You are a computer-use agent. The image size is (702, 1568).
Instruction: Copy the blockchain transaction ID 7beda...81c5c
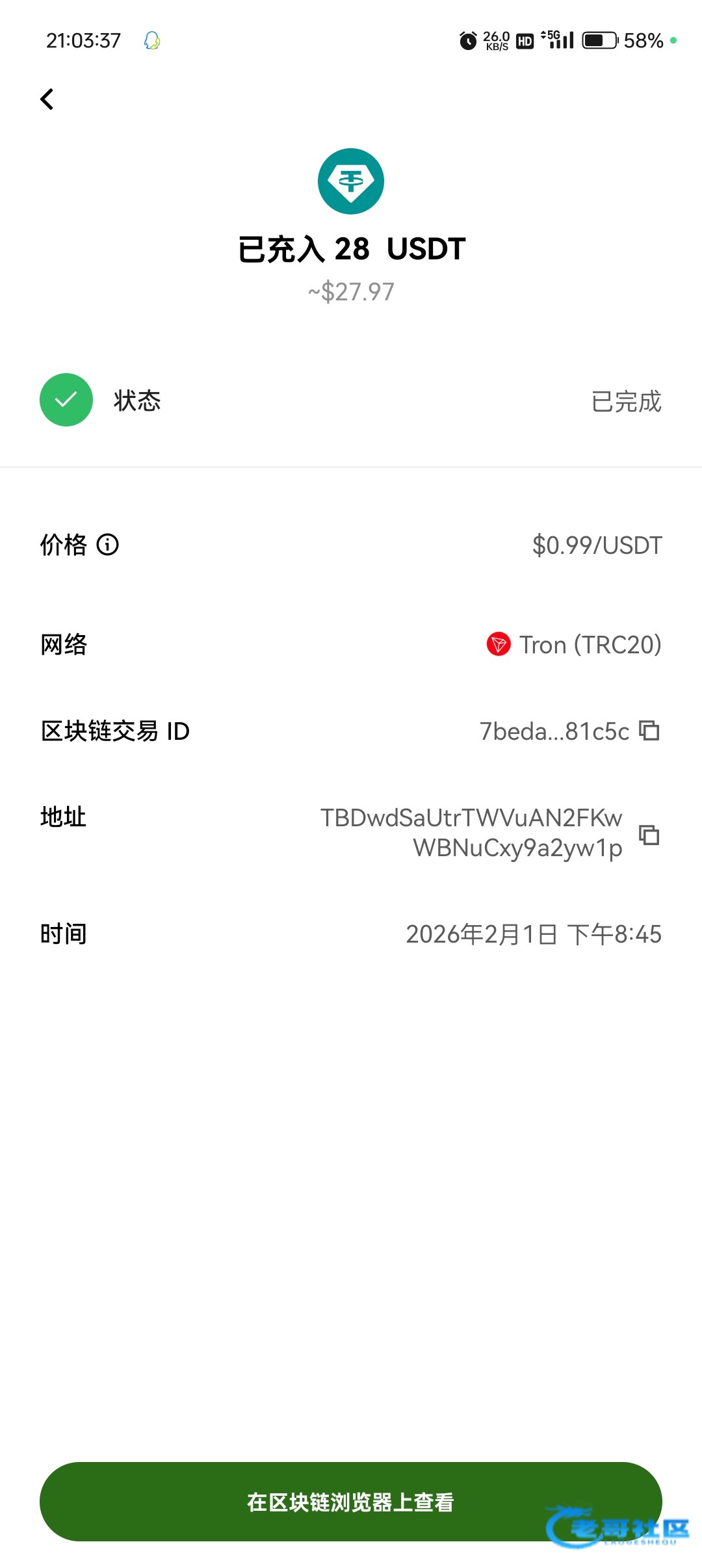click(649, 731)
